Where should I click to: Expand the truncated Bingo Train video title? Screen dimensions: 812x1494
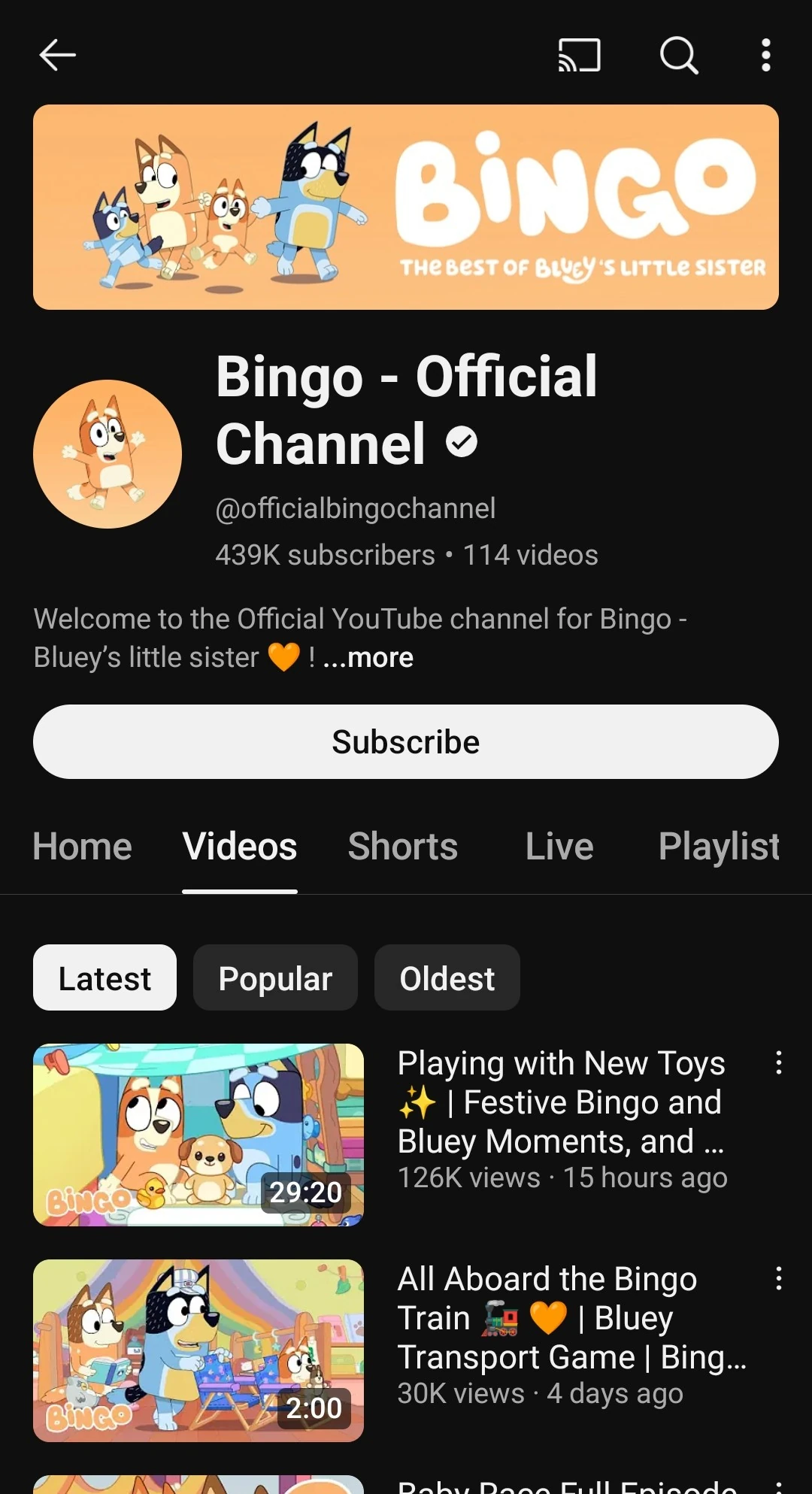571,1357
